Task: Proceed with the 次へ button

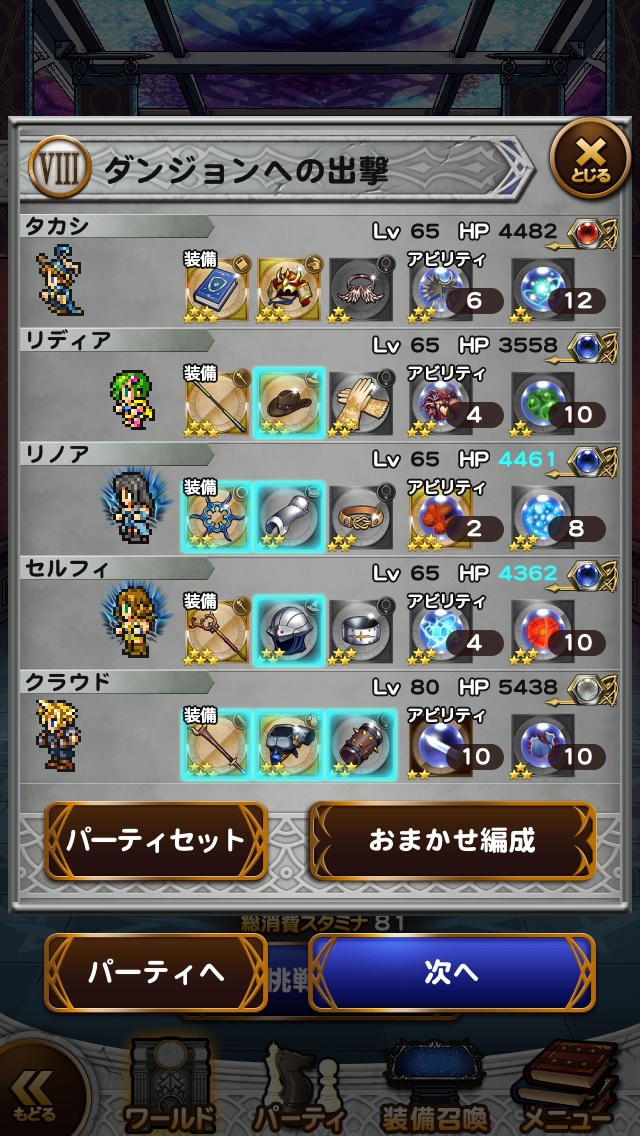Action: (x=452, y=972)
